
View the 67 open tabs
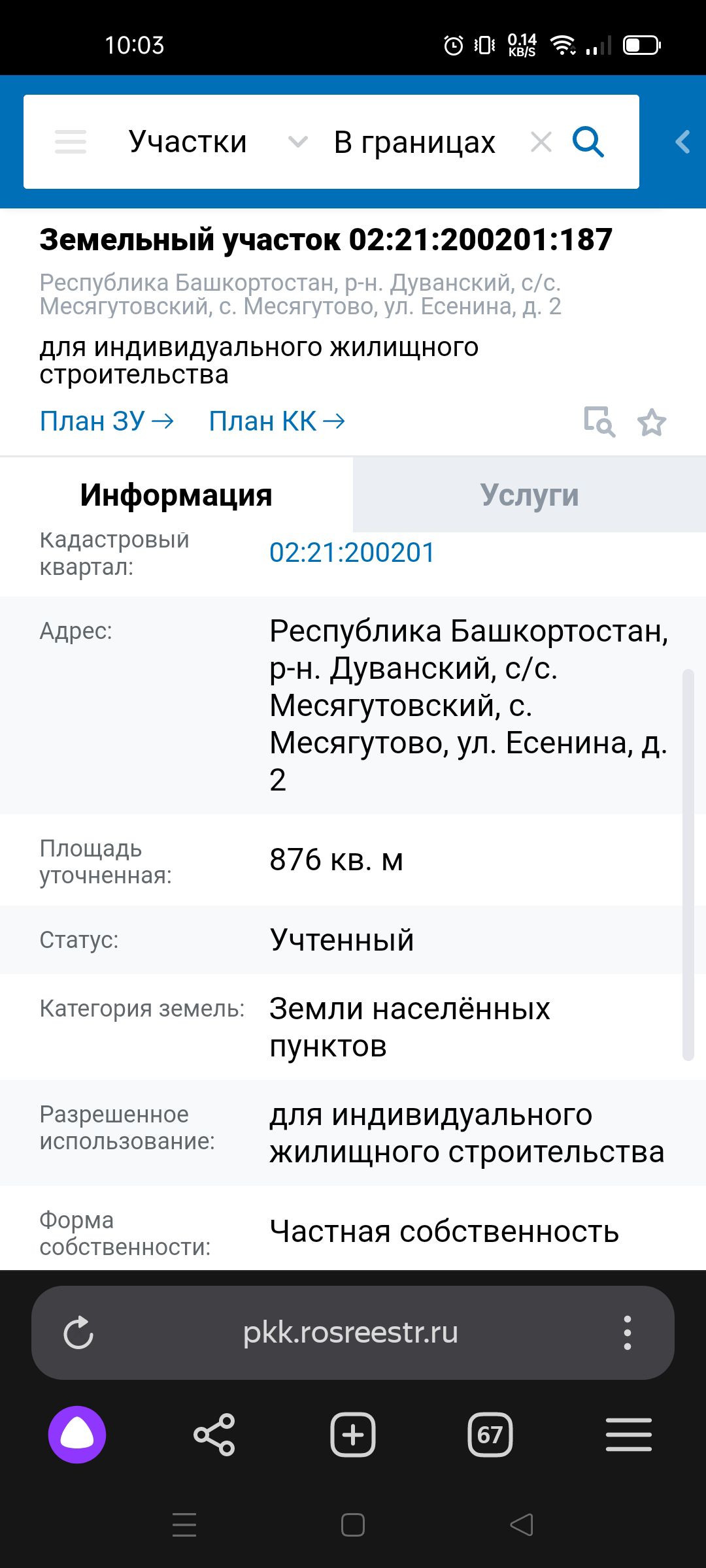pos(490,1435)
